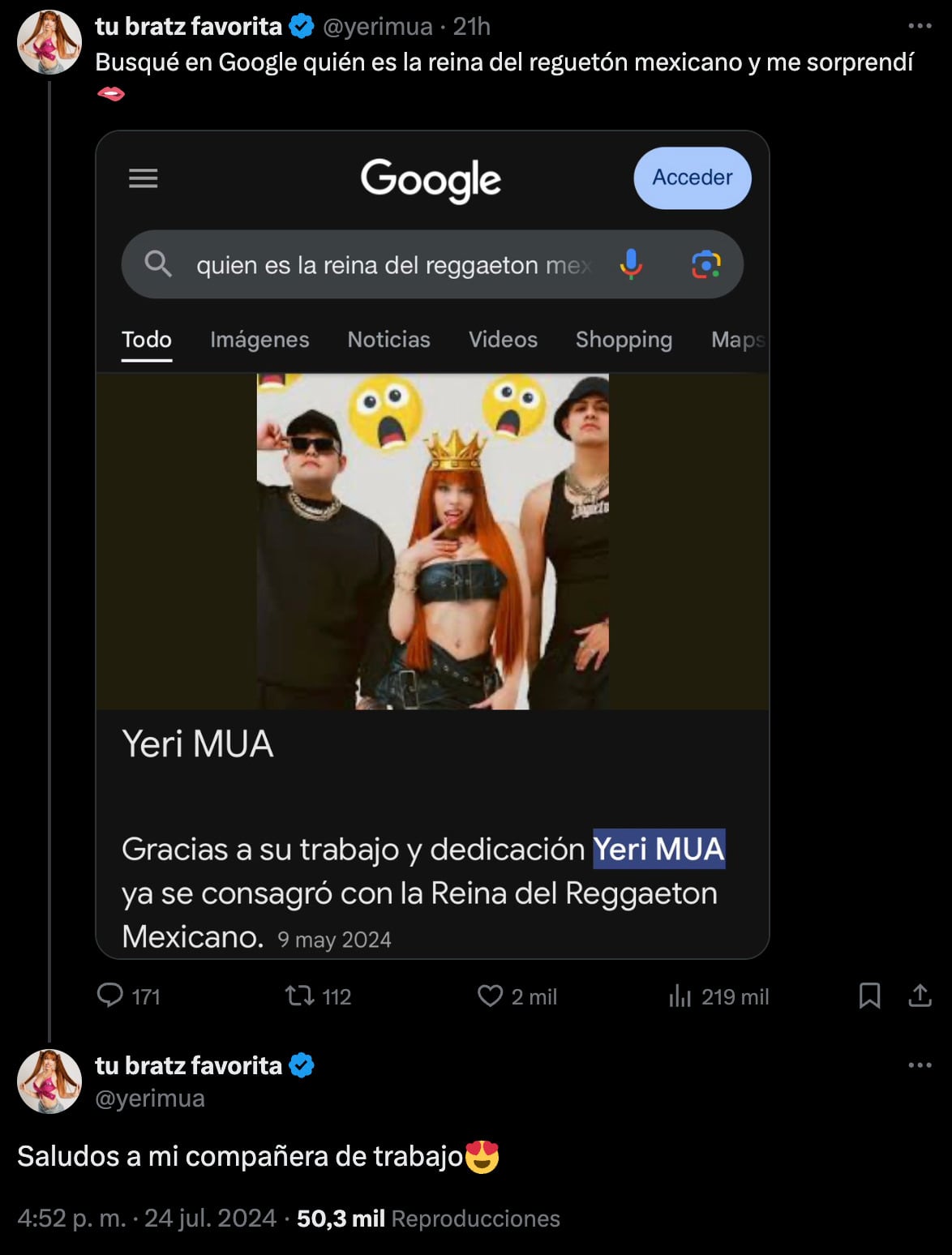Click the verified badge next to tu bratz favorita

301,25
